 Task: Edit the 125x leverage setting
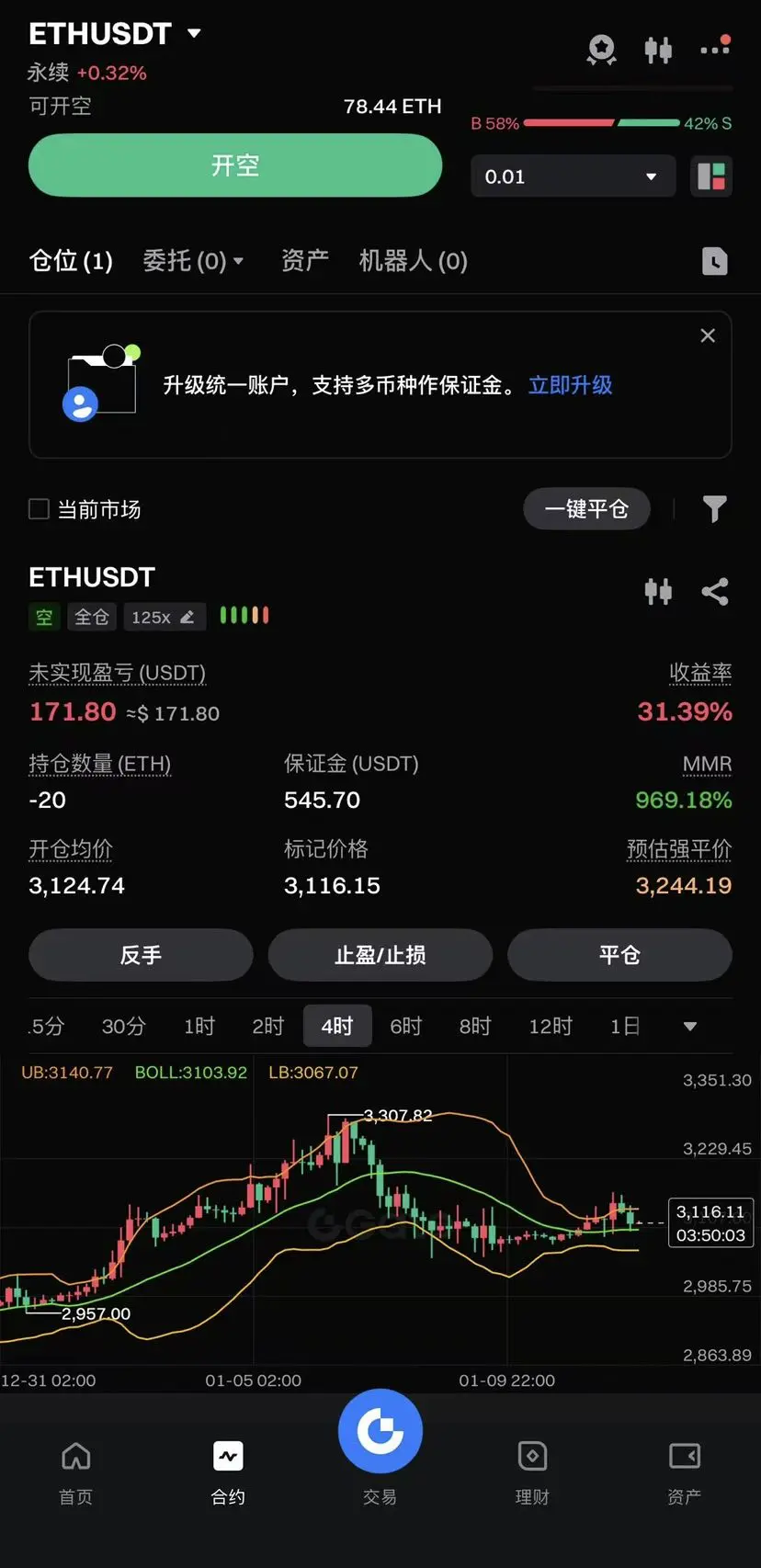(163, 617)
